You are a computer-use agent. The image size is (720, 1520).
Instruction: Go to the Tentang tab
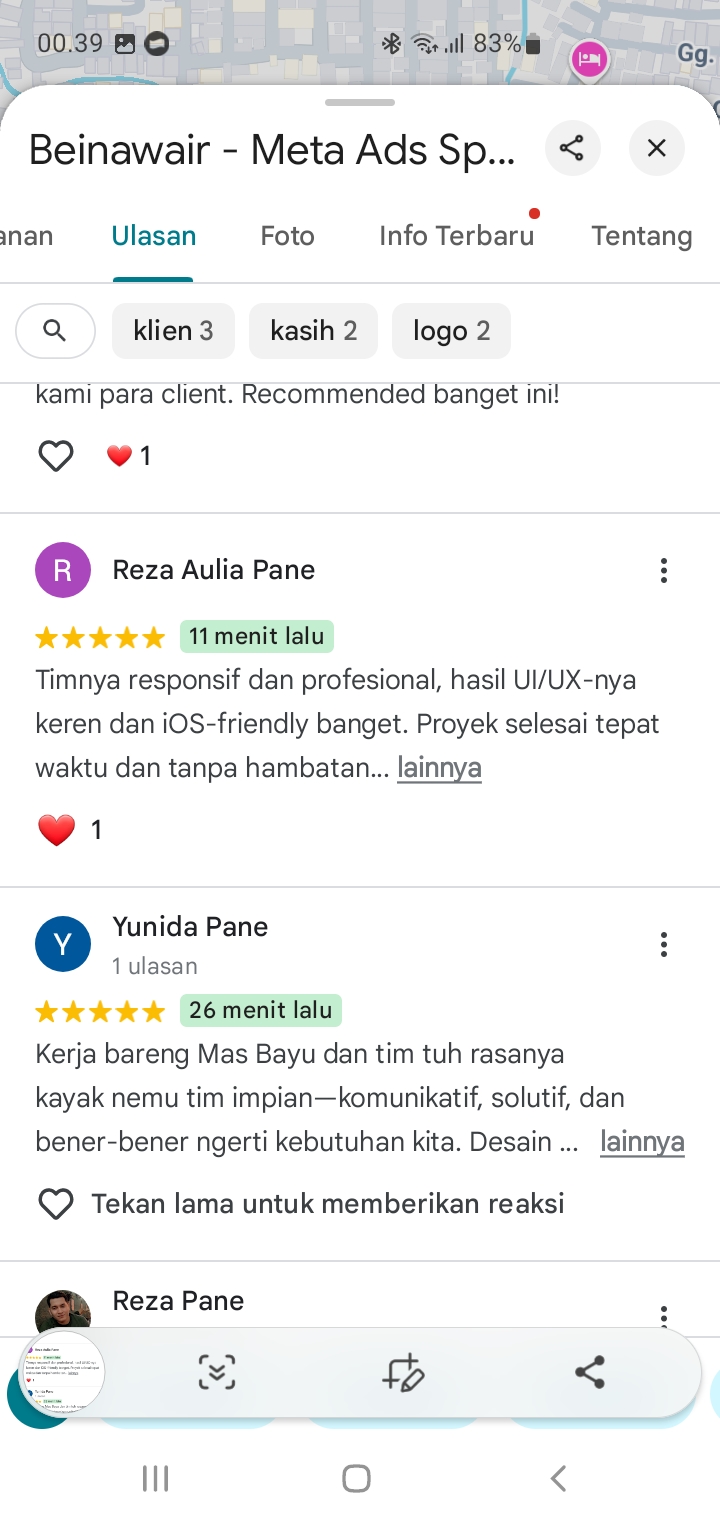pyautogui.click(x=642, y=236)
